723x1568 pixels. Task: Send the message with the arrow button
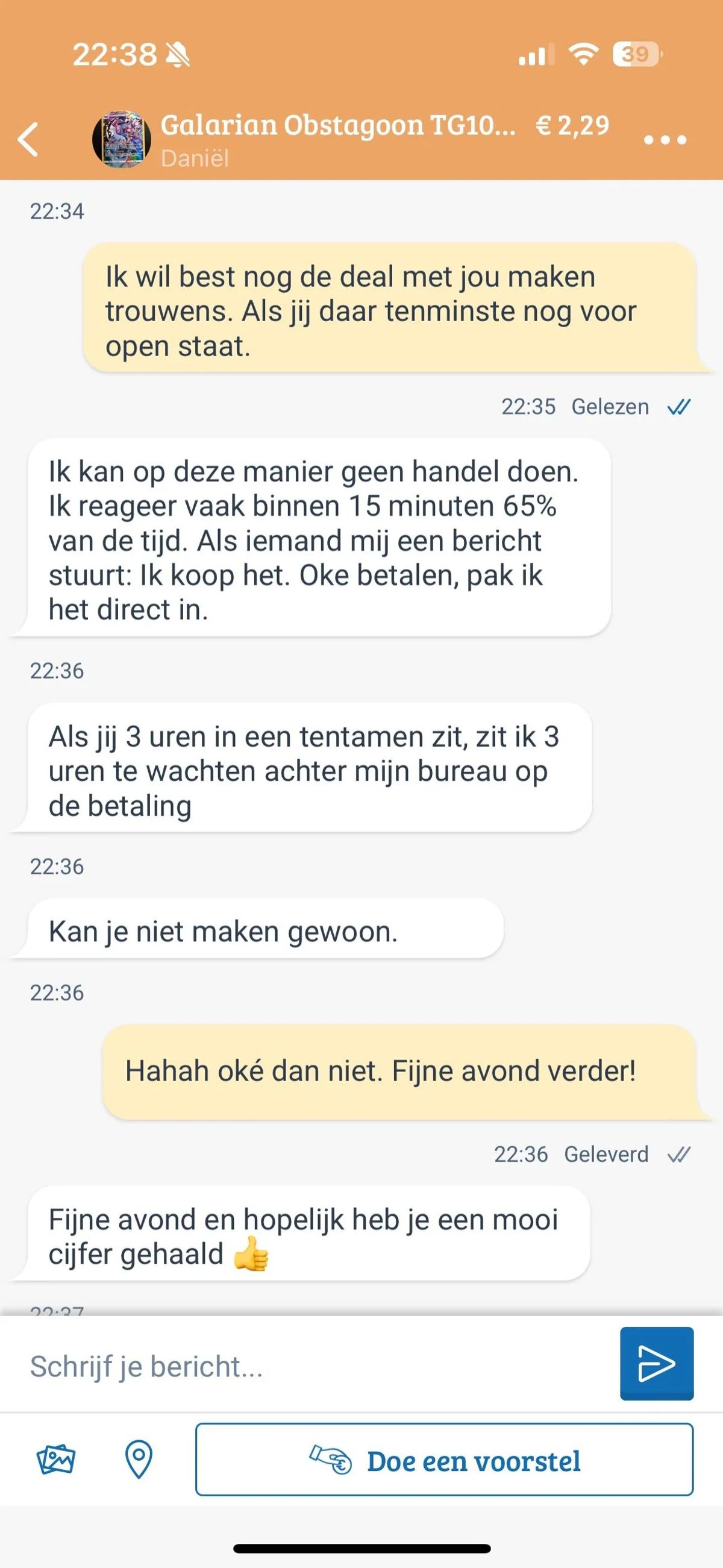656,1364
